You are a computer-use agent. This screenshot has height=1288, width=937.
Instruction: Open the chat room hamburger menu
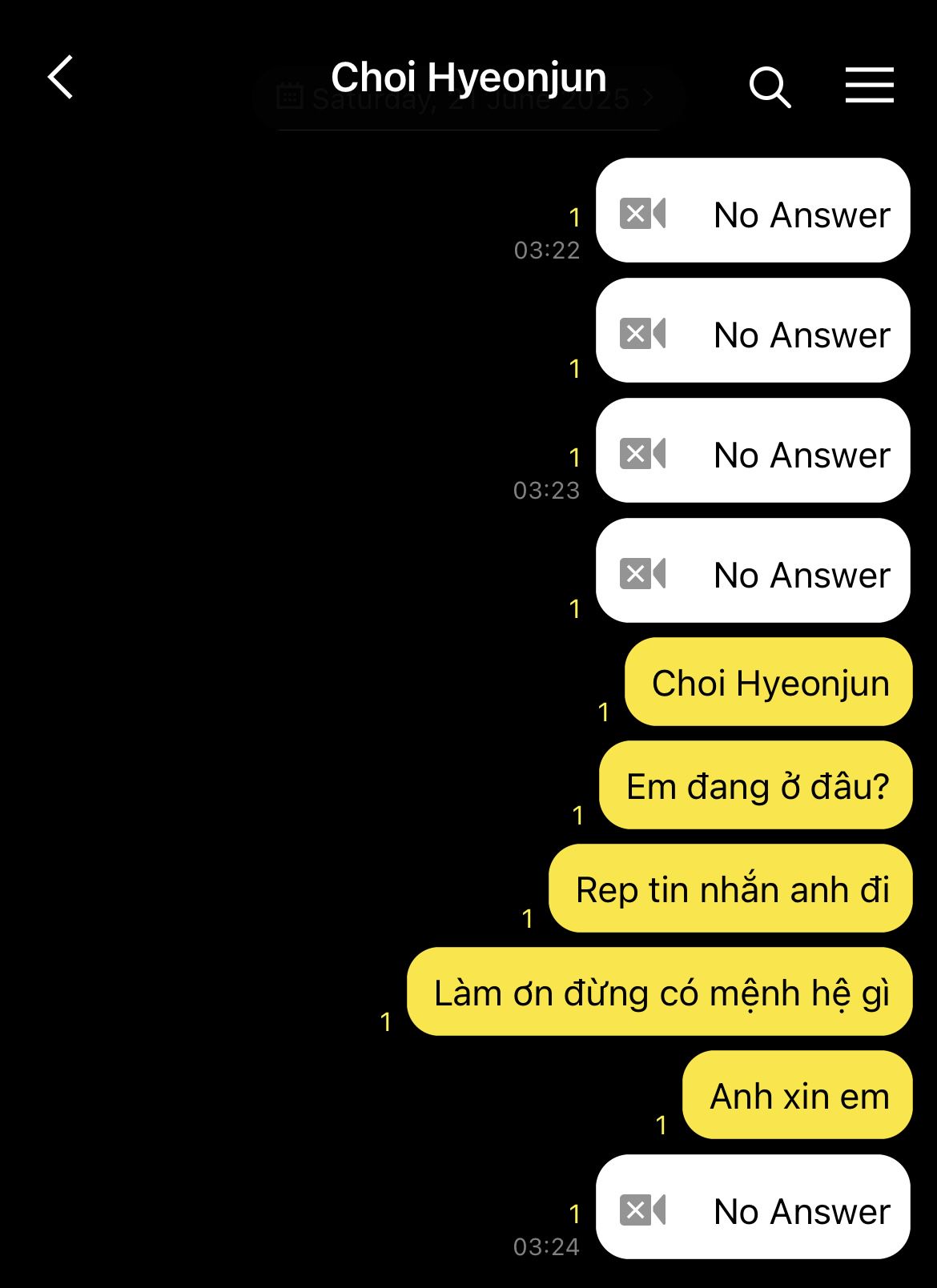tap(869, 85)
